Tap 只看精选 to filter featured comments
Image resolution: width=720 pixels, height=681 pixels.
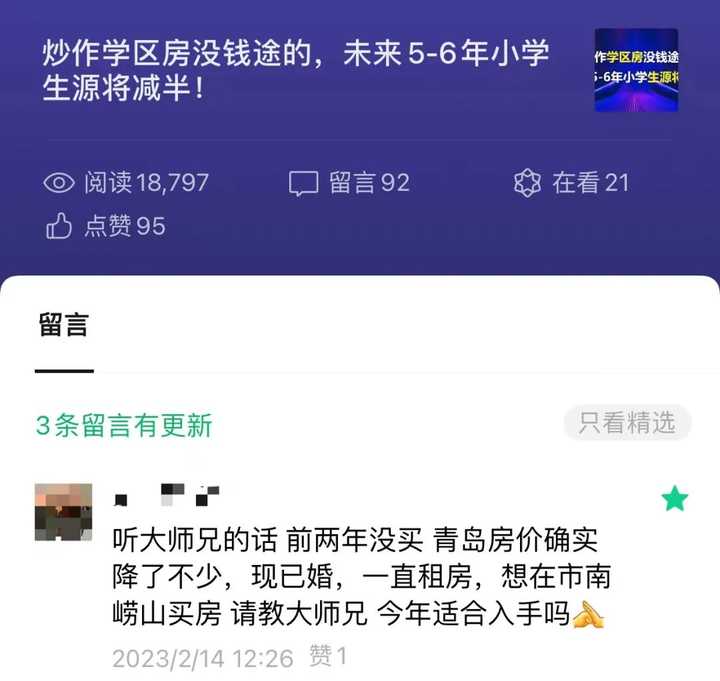pos(627,423)
